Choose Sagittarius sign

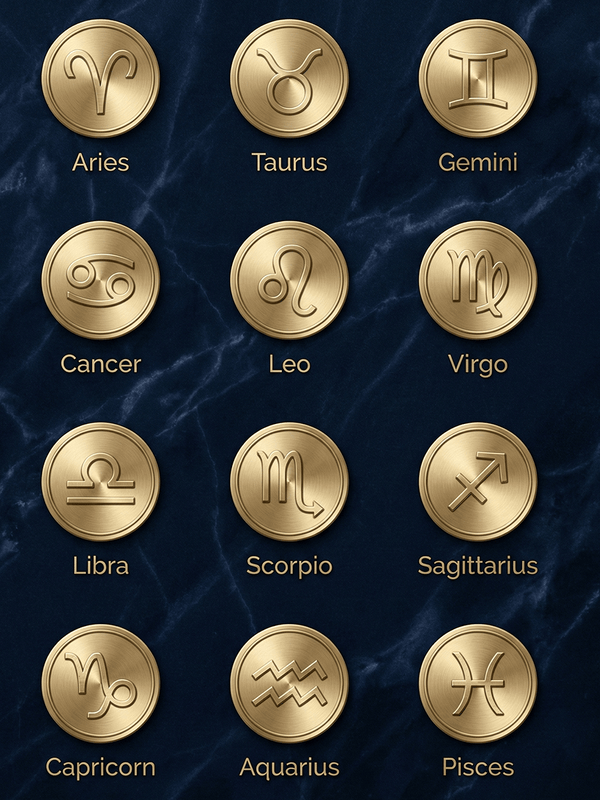pos(478,482)
